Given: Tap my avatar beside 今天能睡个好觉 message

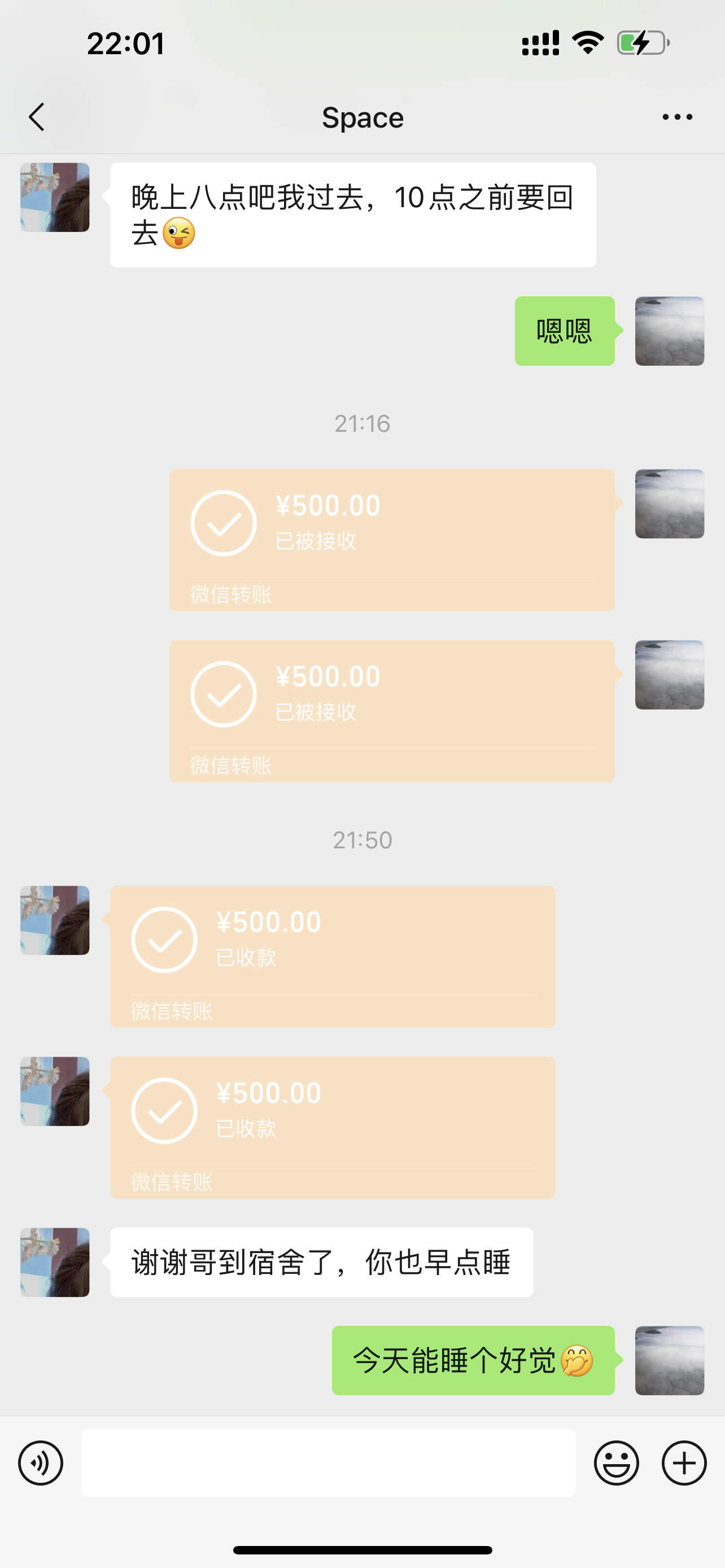Looking at the screenshot, I should pyautogui.click(x=669, y=1360).
